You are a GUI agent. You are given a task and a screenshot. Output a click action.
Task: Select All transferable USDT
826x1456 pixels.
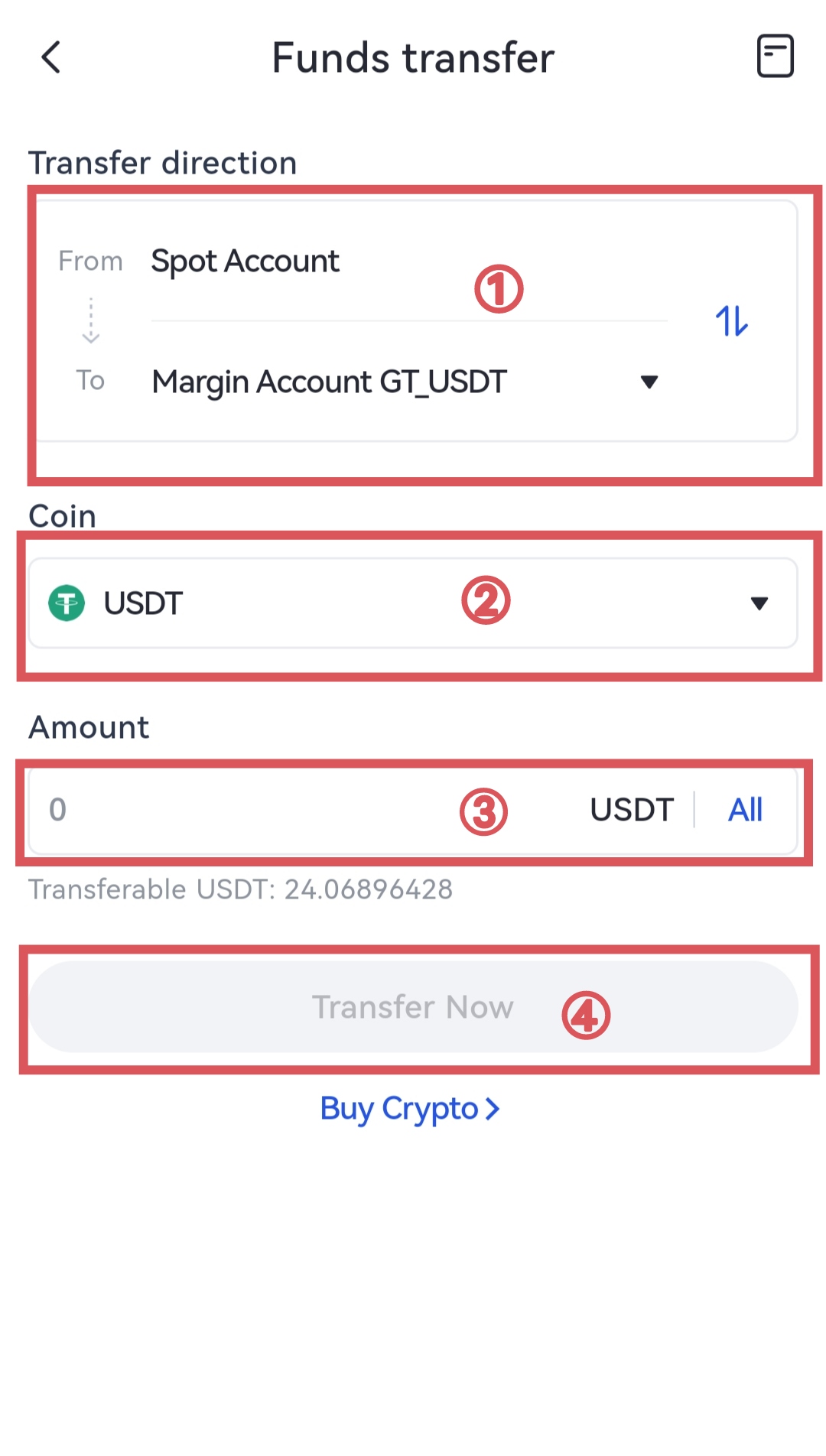click(x=745, y=810)
